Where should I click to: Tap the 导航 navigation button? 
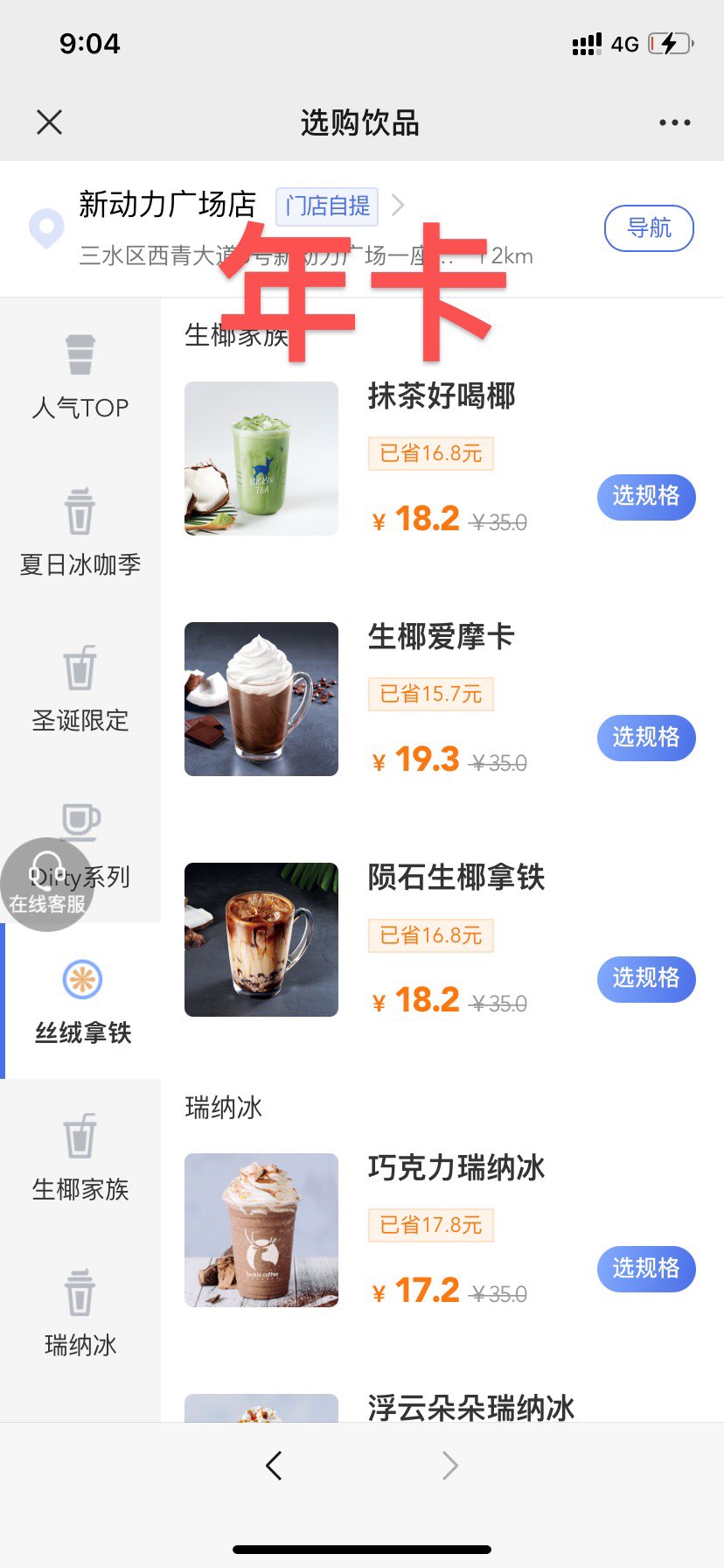click(x=649, y=228)
